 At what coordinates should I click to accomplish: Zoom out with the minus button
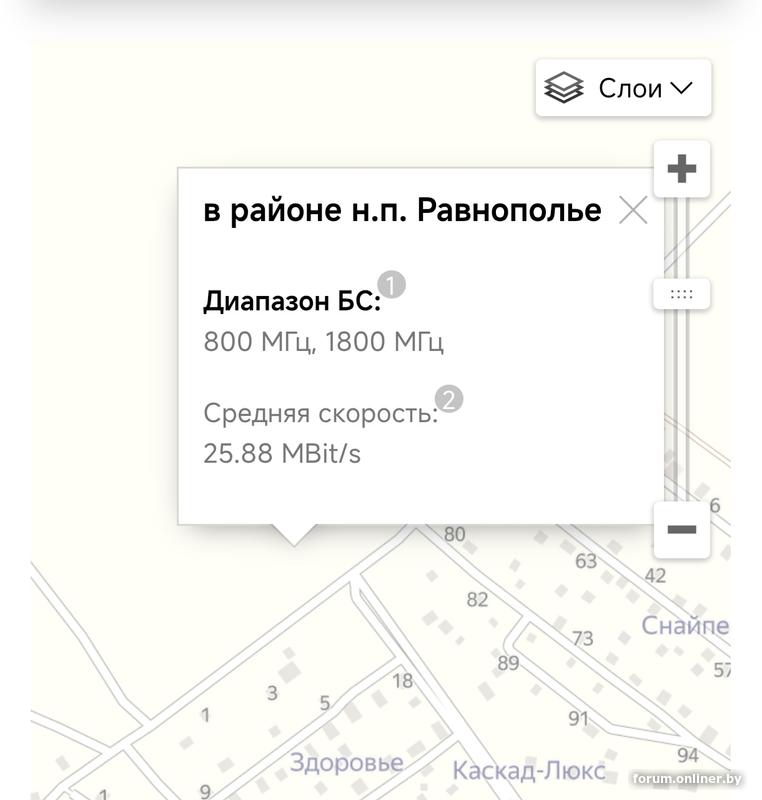pyautogui.click(x=681, y=529)
